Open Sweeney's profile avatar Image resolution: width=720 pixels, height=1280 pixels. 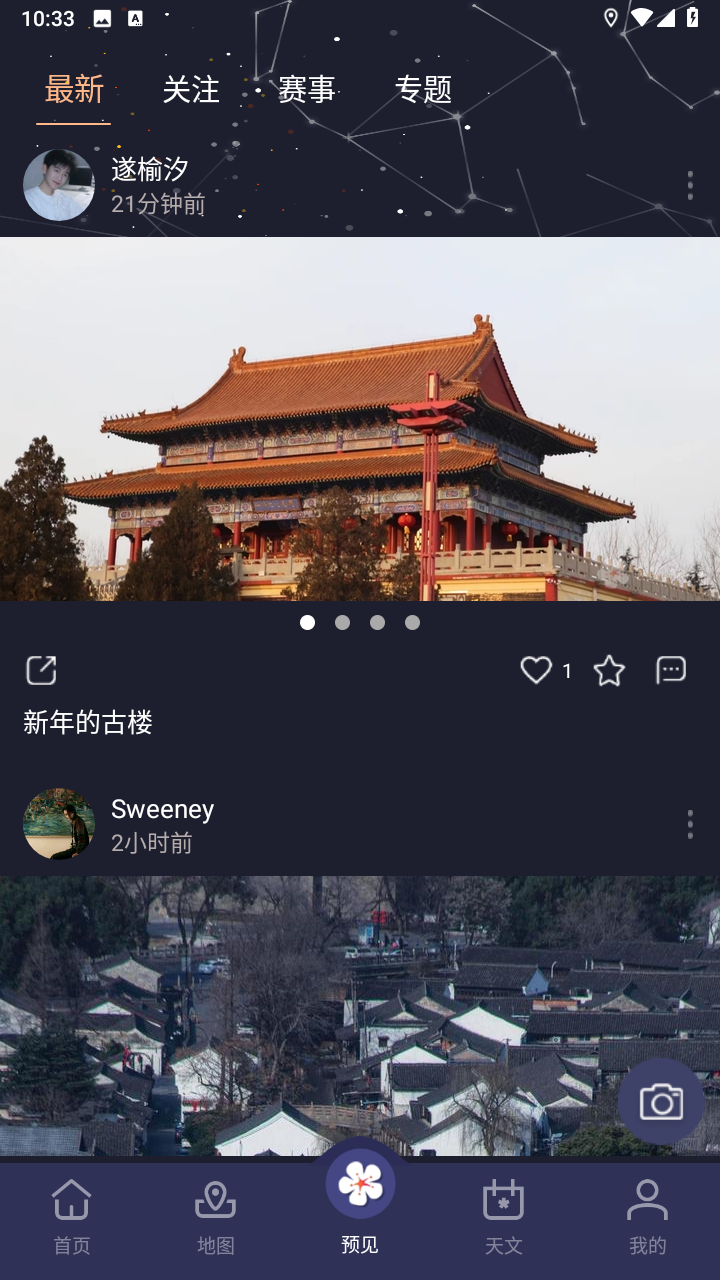click(59, 824)
